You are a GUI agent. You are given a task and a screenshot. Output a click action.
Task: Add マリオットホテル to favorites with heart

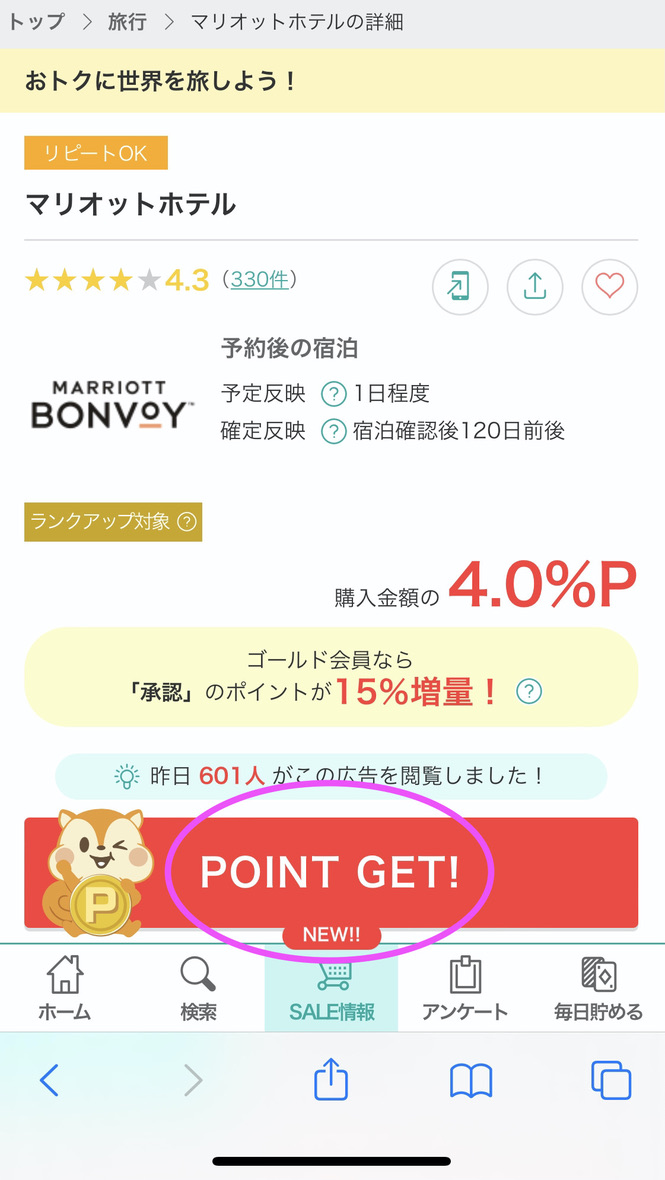coord(609,287)
